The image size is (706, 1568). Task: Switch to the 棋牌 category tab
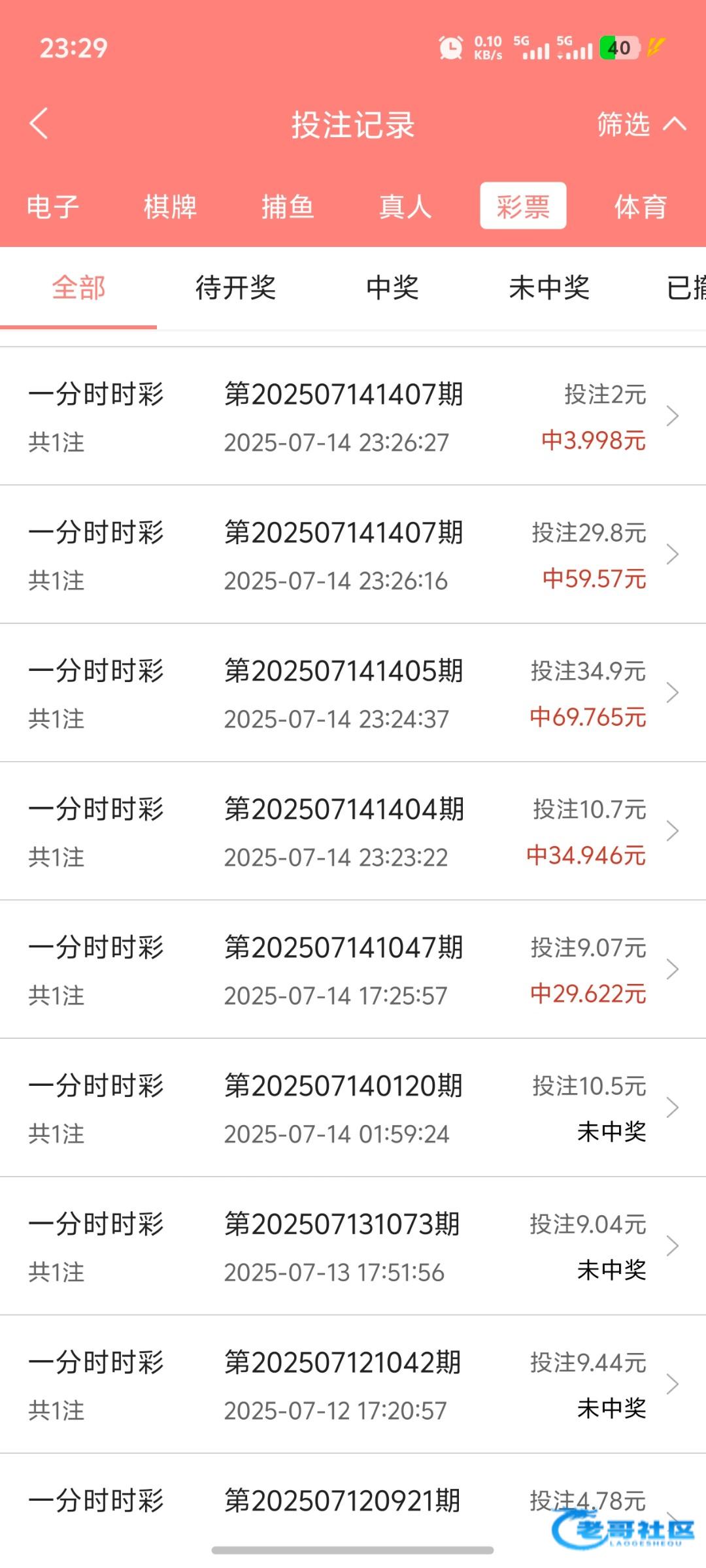[170, 206]
